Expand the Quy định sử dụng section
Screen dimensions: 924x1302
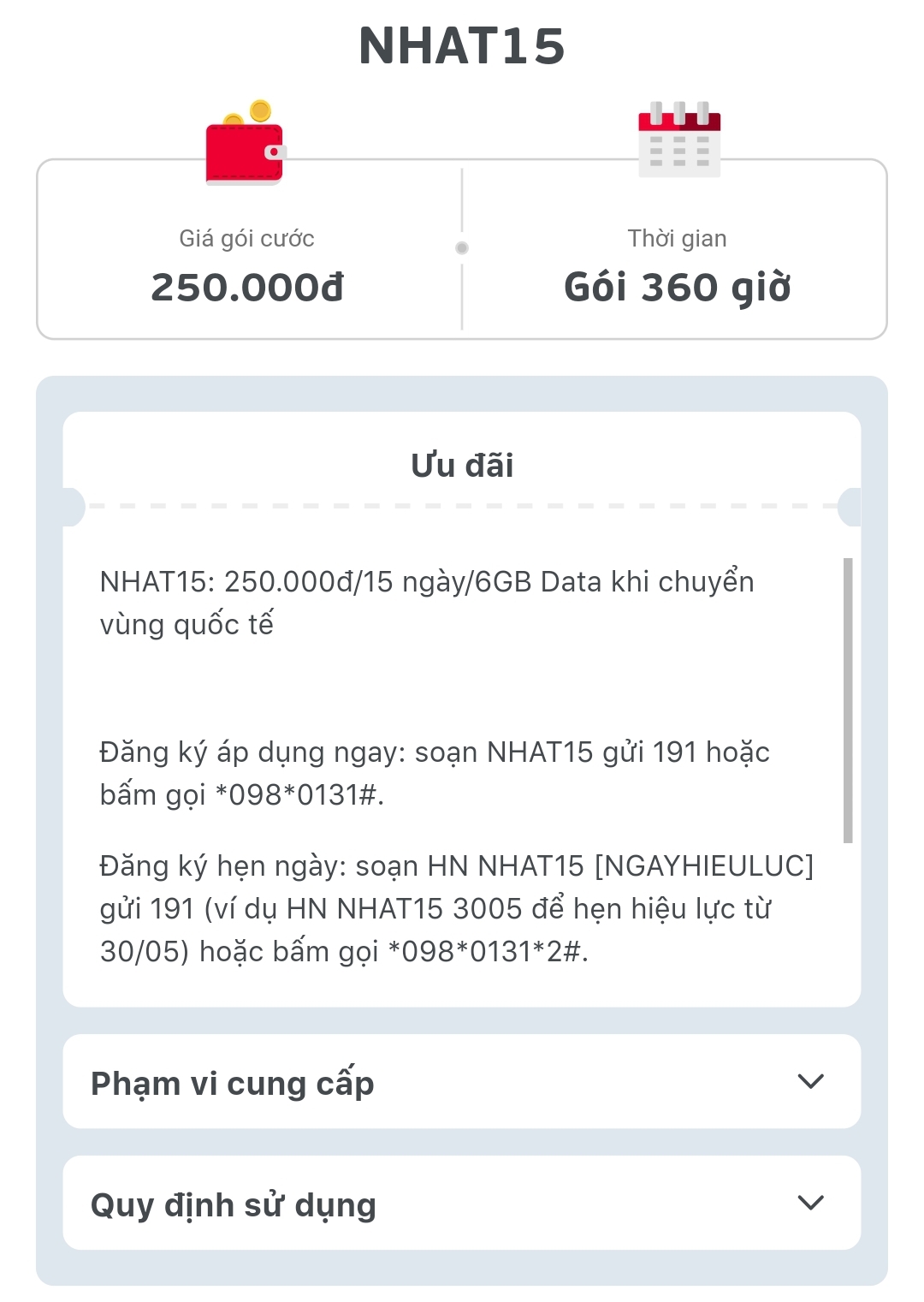click(809, 1203)
